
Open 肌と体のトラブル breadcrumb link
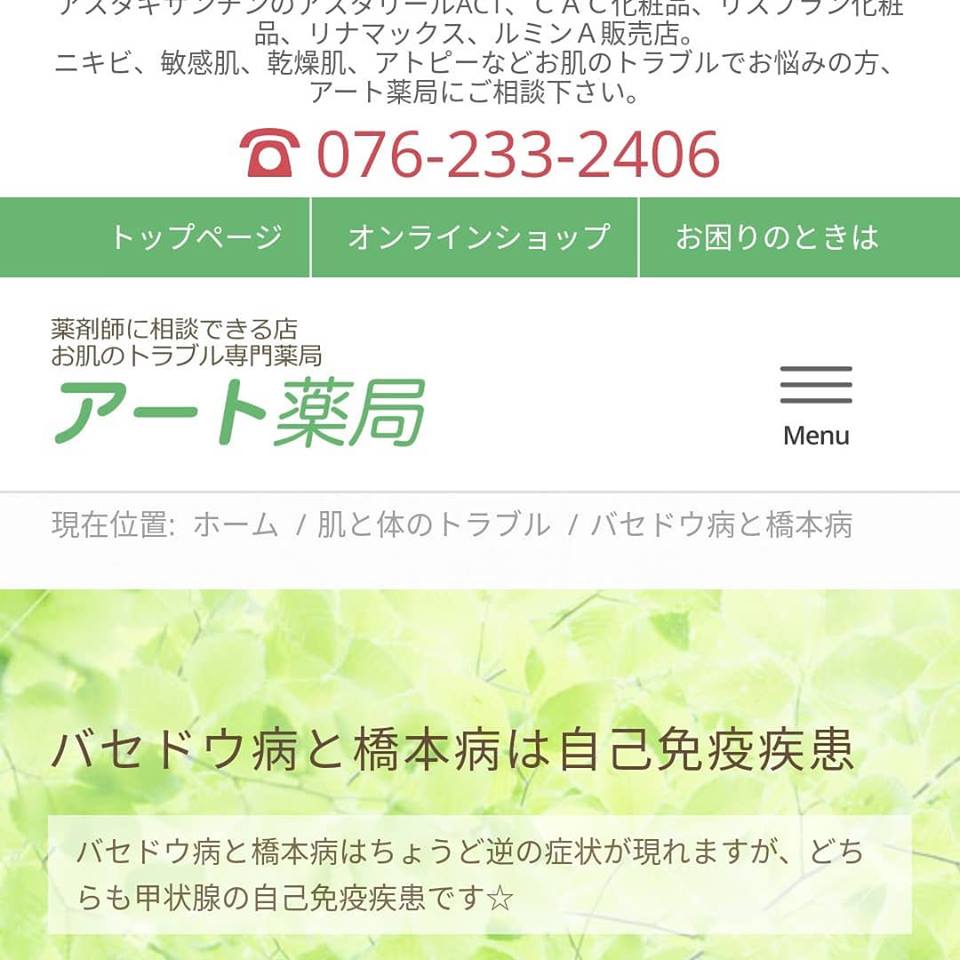coord(433,524)
